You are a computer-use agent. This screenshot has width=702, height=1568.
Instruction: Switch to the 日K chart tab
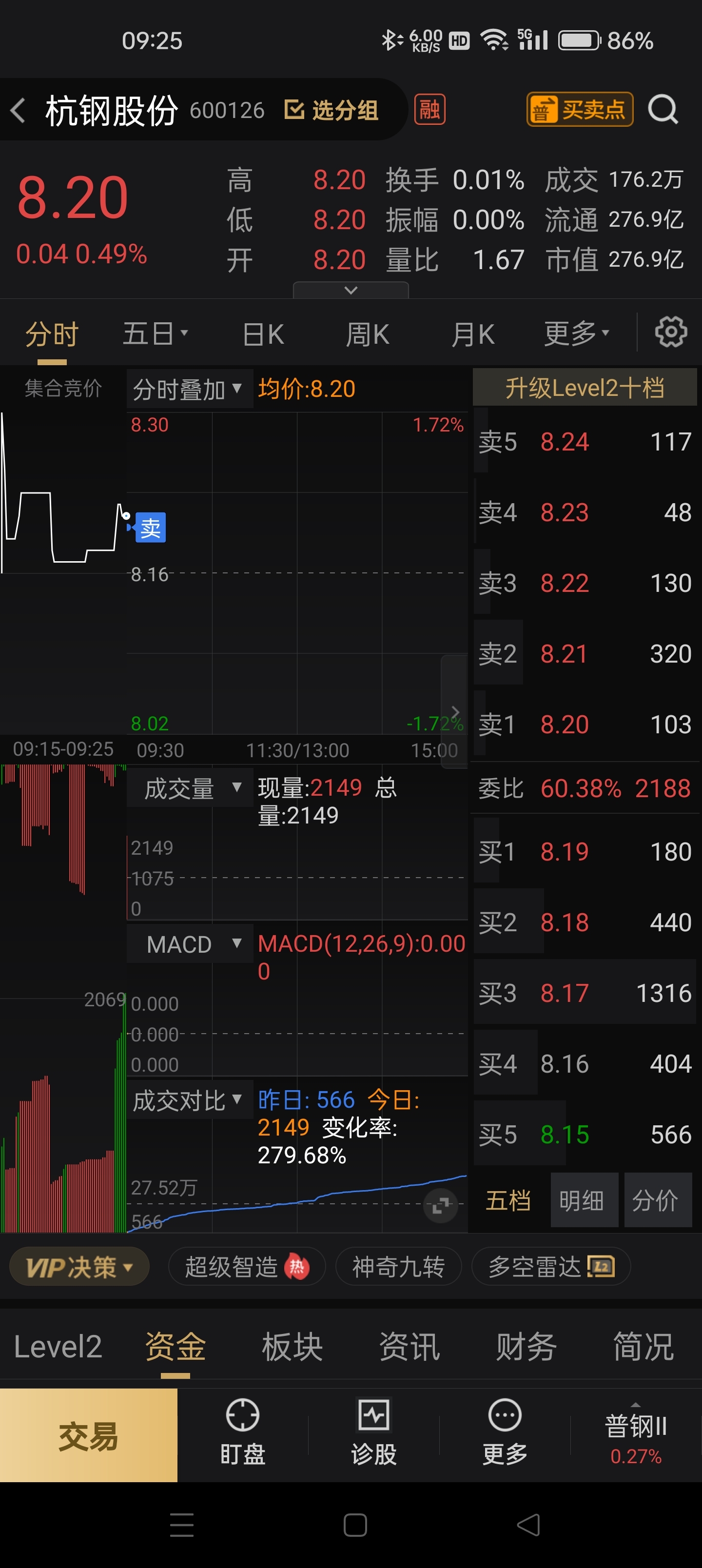[263, 334]
